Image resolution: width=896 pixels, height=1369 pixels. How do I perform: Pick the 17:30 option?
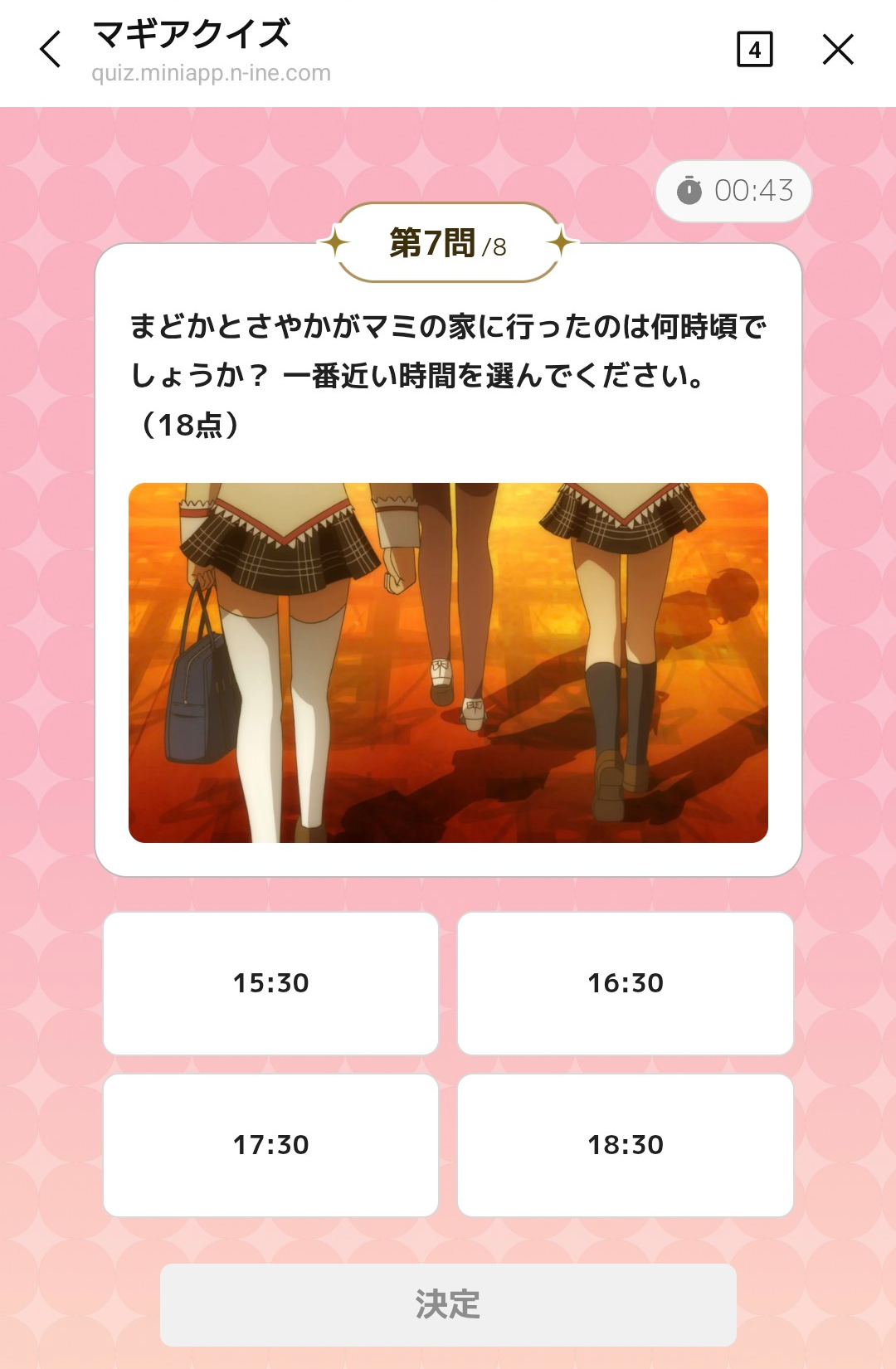pos(270,1145)
